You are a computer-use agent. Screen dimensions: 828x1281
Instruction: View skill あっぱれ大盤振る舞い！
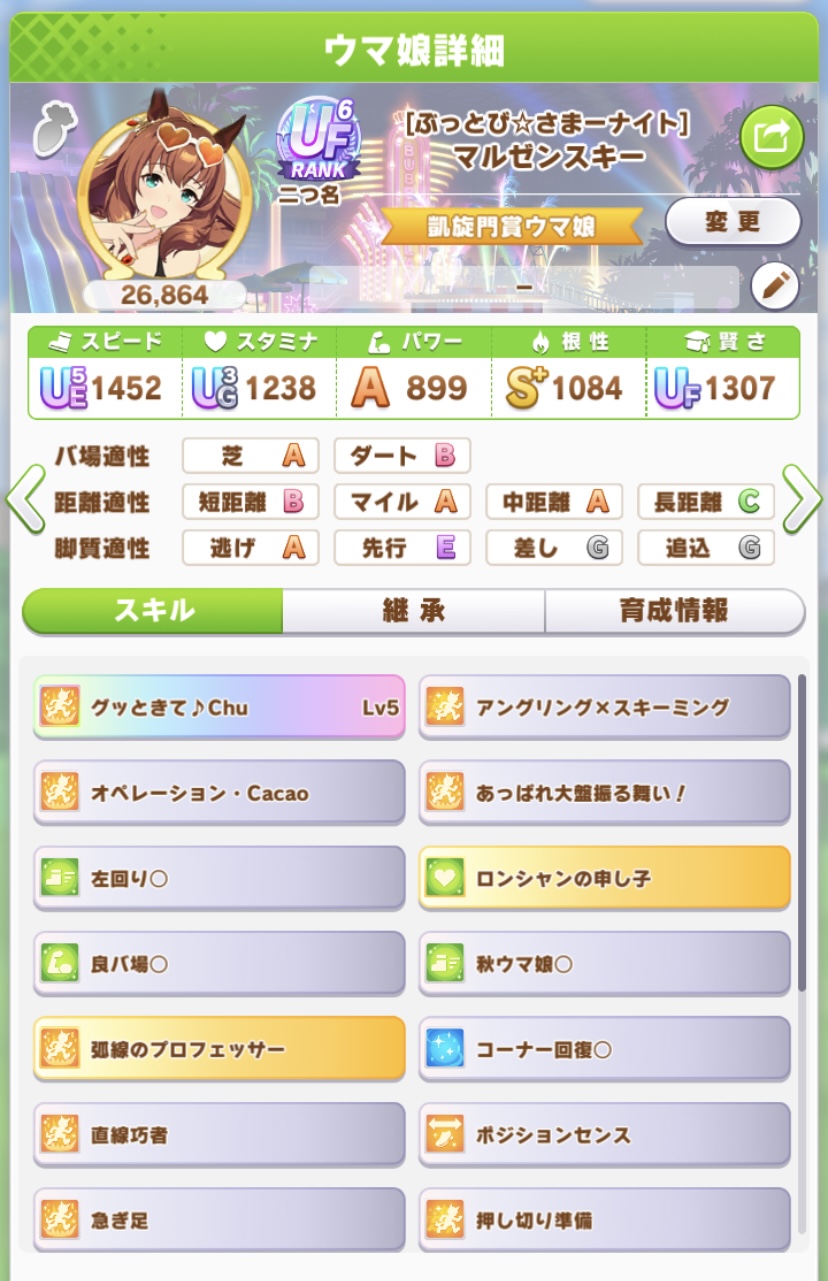point(604,793)
